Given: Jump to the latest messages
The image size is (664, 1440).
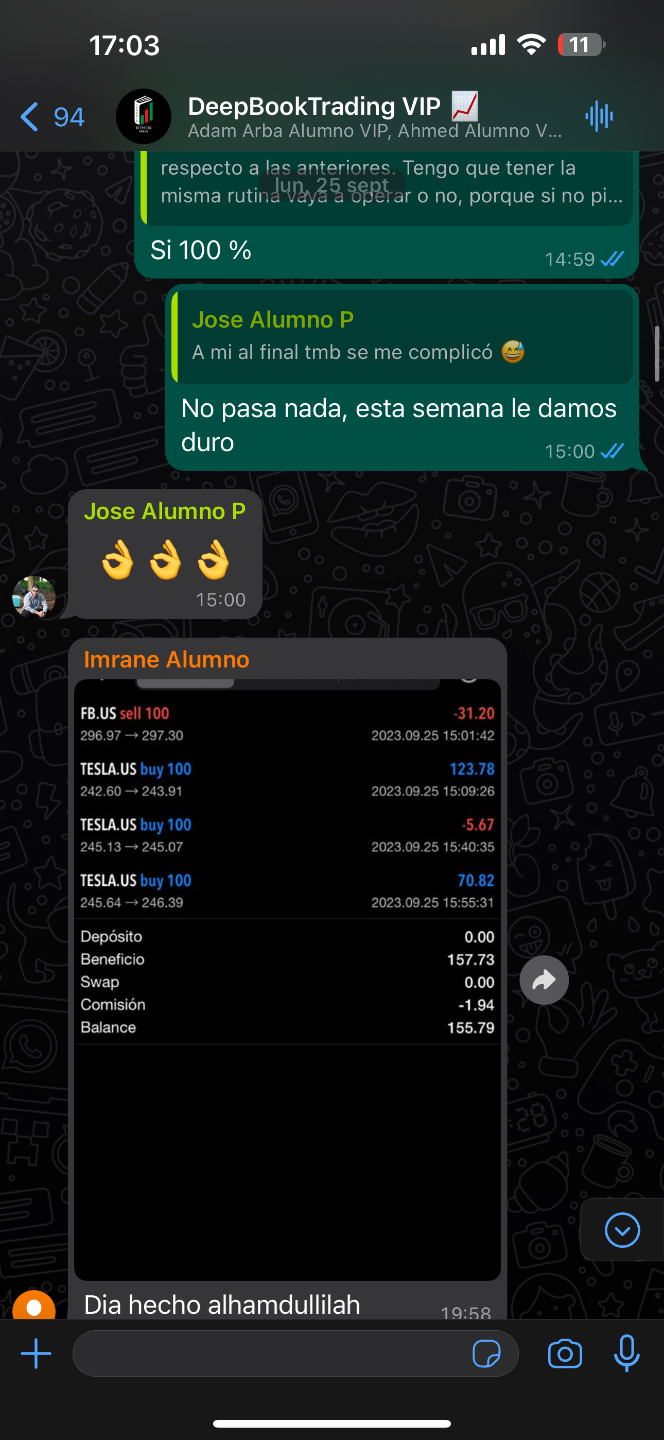Looking at the screenshot, I should (622, 1230).
